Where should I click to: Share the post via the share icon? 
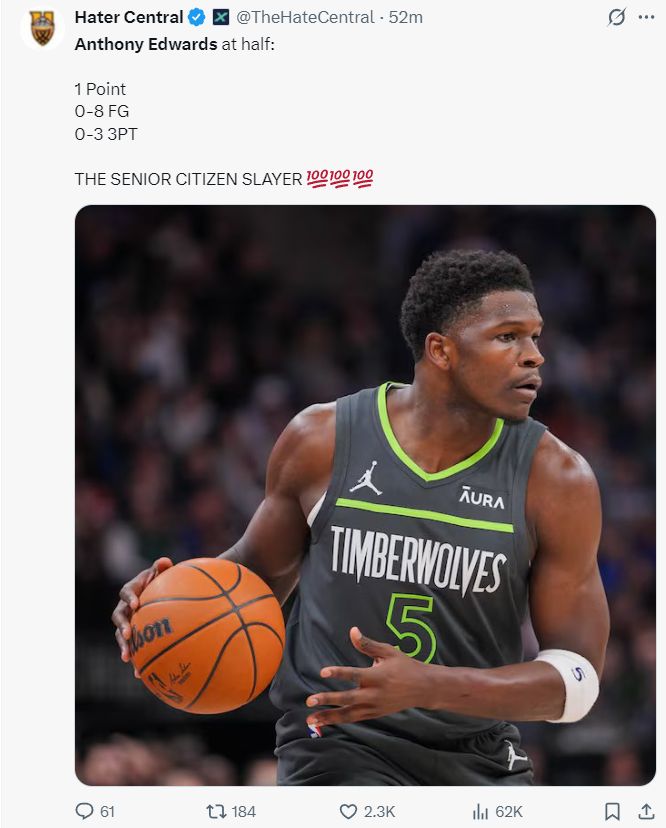click(x=648, y=811)
